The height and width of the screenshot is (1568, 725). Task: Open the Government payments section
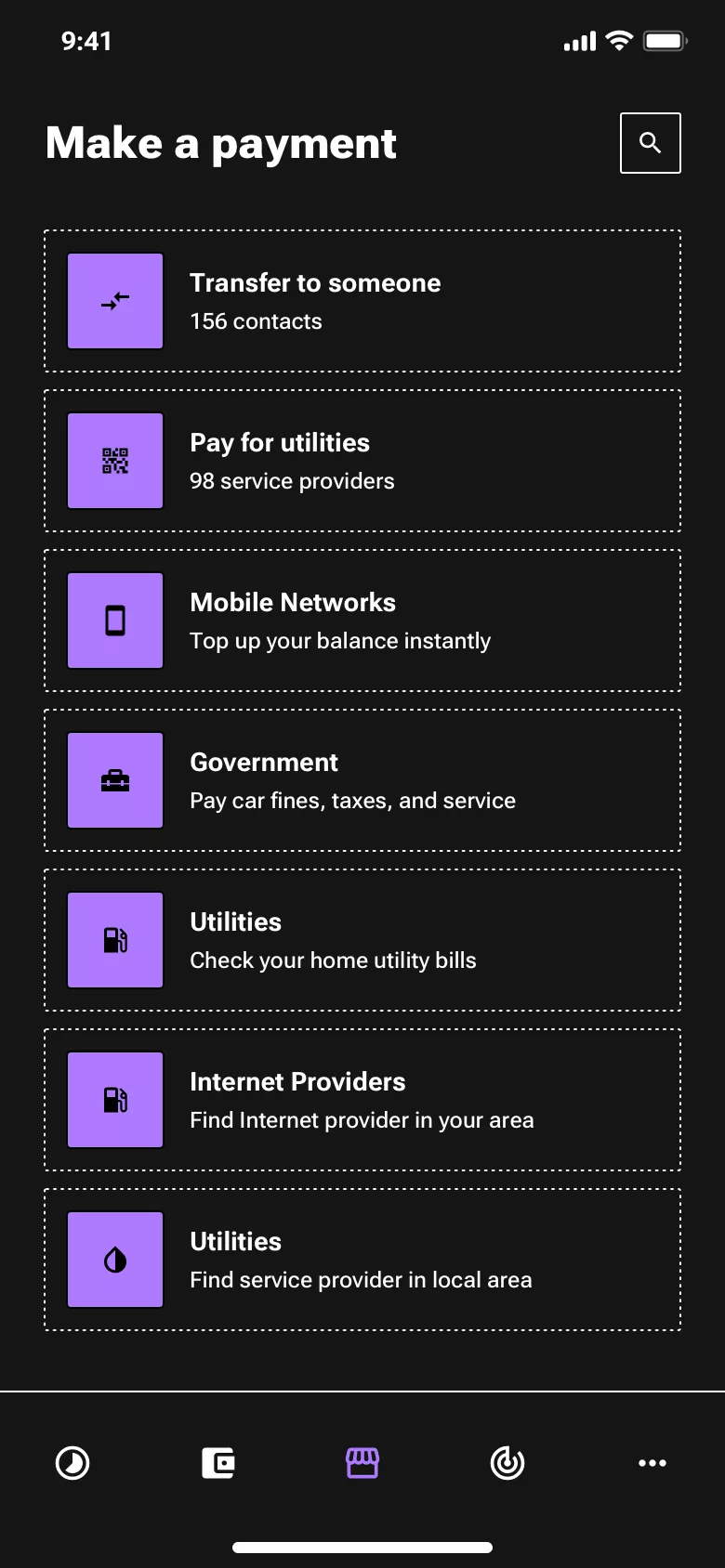(x=362, y=780)
